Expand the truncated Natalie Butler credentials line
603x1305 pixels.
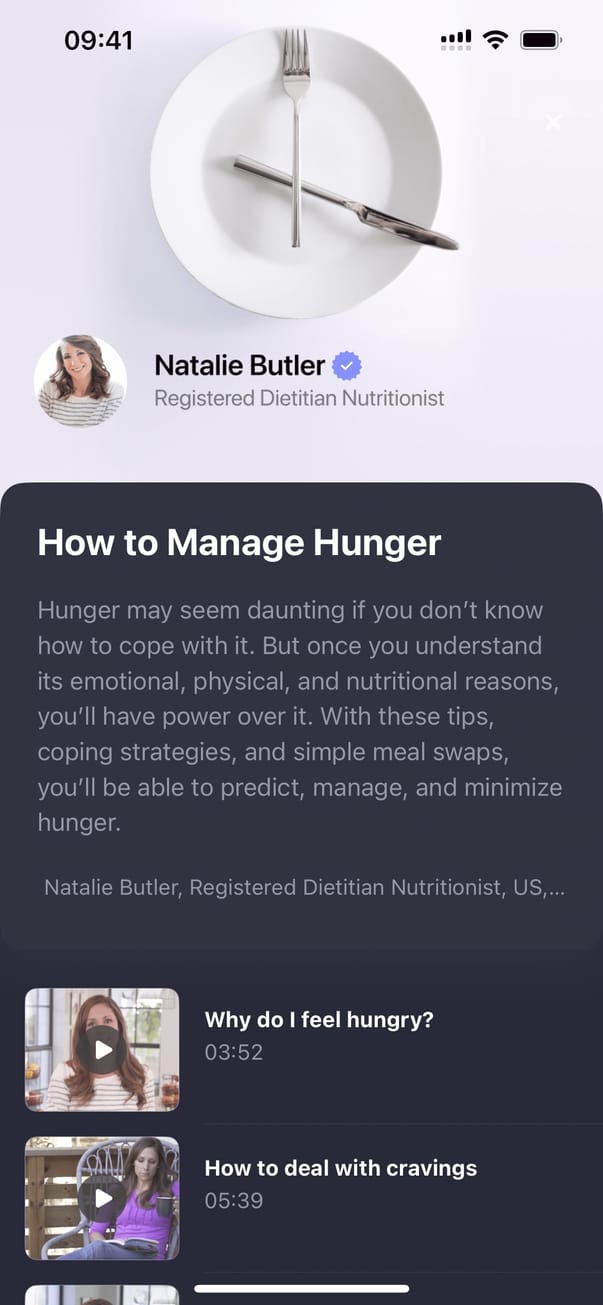point(305,887)
